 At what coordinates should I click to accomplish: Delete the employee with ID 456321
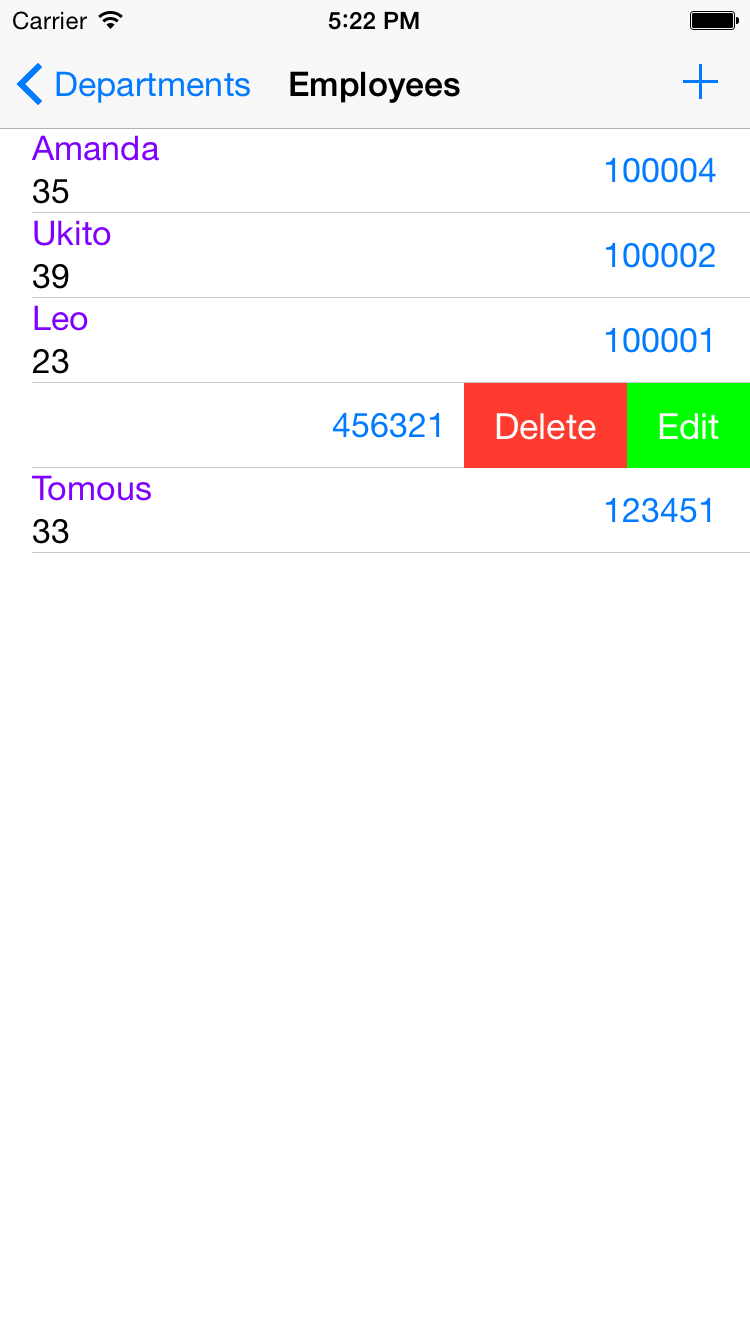pyautogui.click(x=545, y=426)
